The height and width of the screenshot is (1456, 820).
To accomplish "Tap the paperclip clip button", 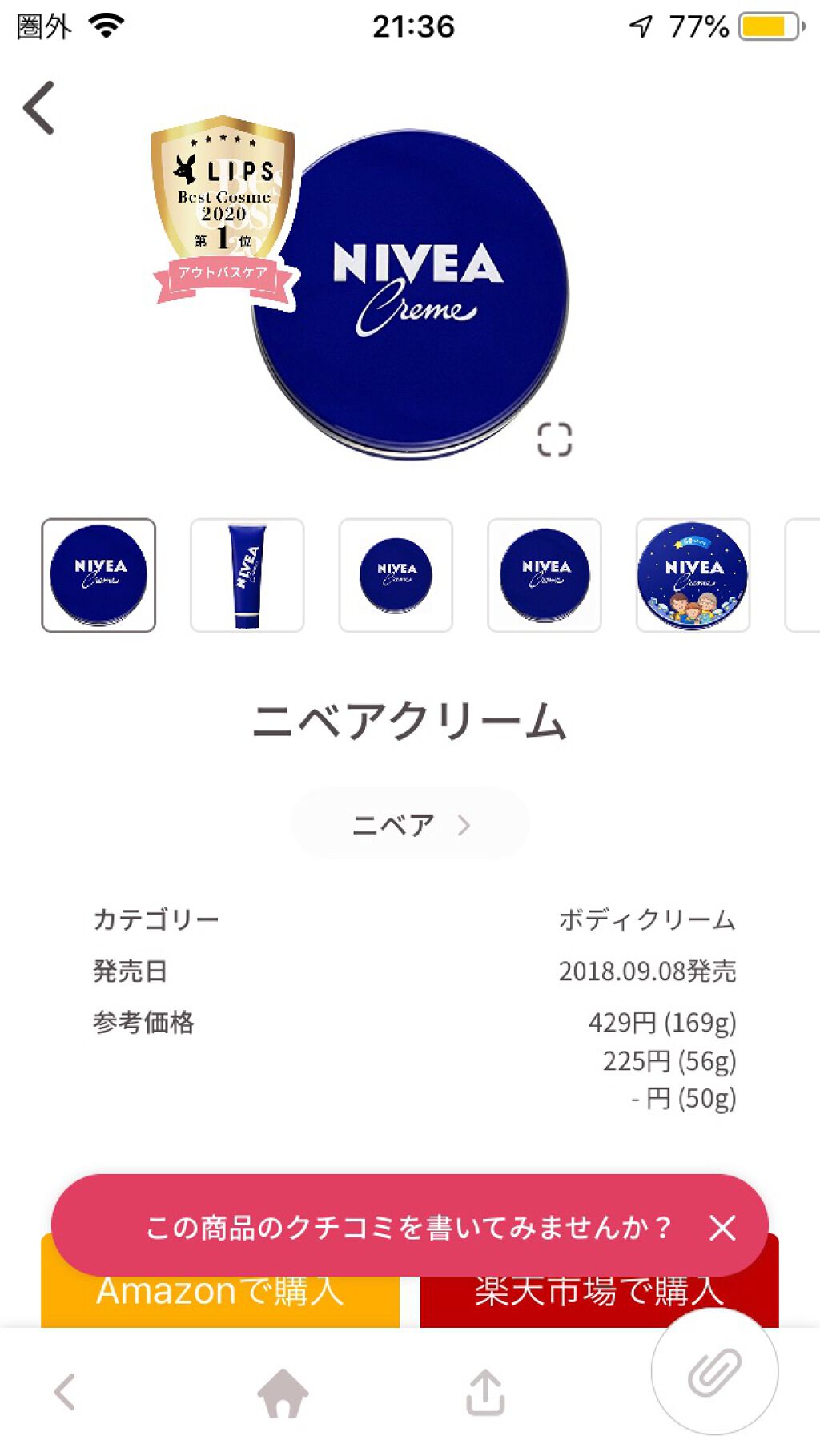I will pyautogui.click(x=714, y=1371).
